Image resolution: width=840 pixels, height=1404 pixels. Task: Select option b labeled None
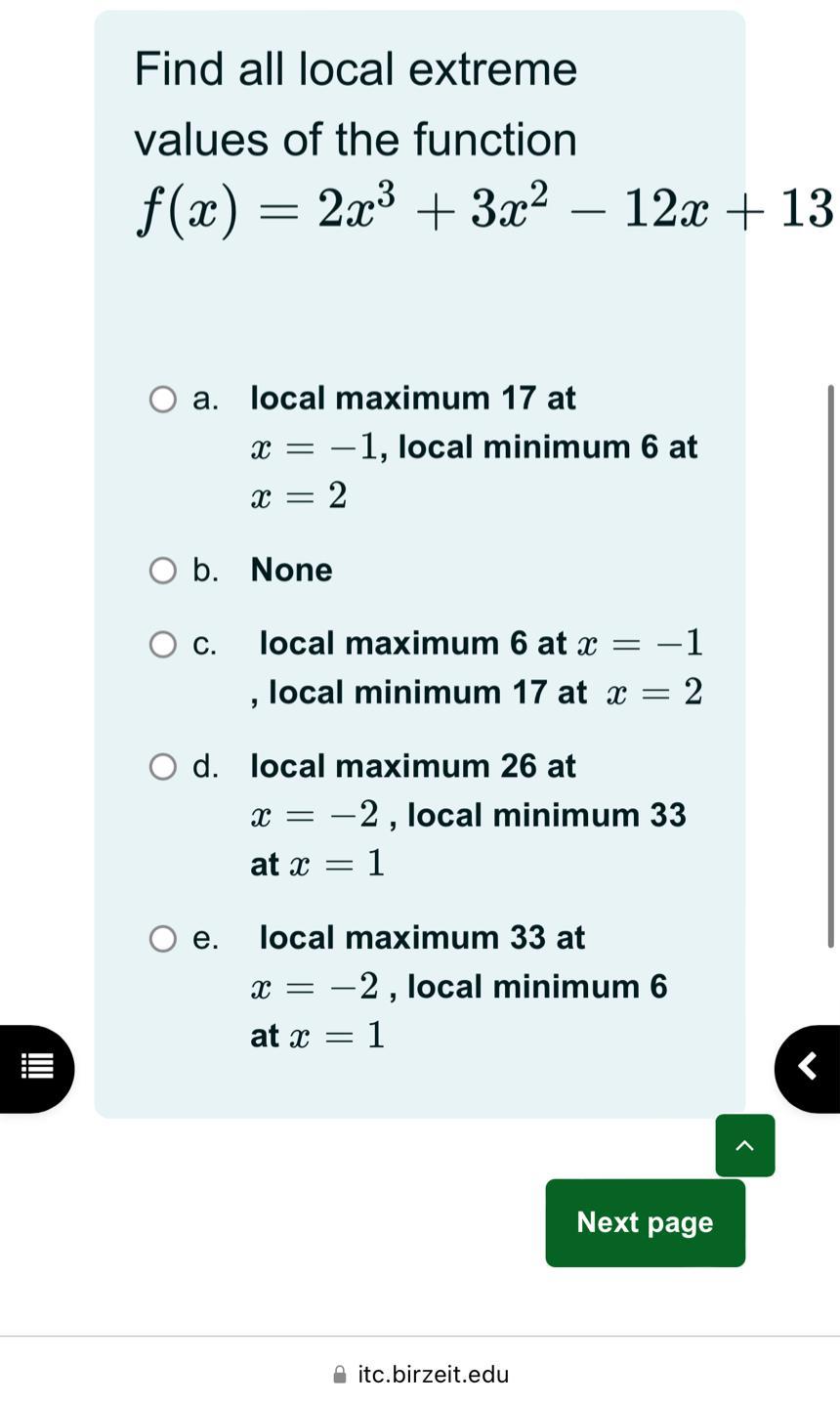161,570
